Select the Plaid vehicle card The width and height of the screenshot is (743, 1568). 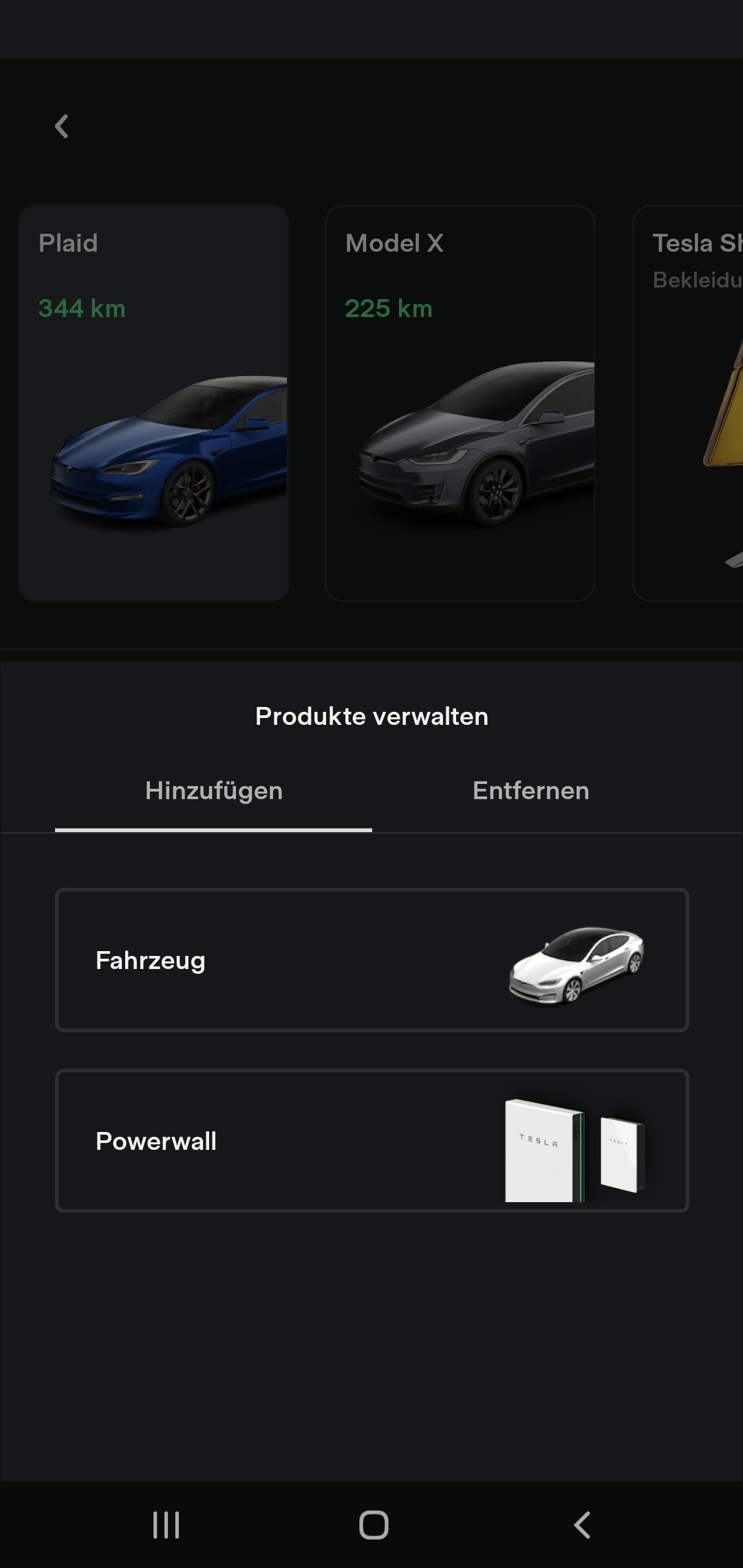(153, 403)
